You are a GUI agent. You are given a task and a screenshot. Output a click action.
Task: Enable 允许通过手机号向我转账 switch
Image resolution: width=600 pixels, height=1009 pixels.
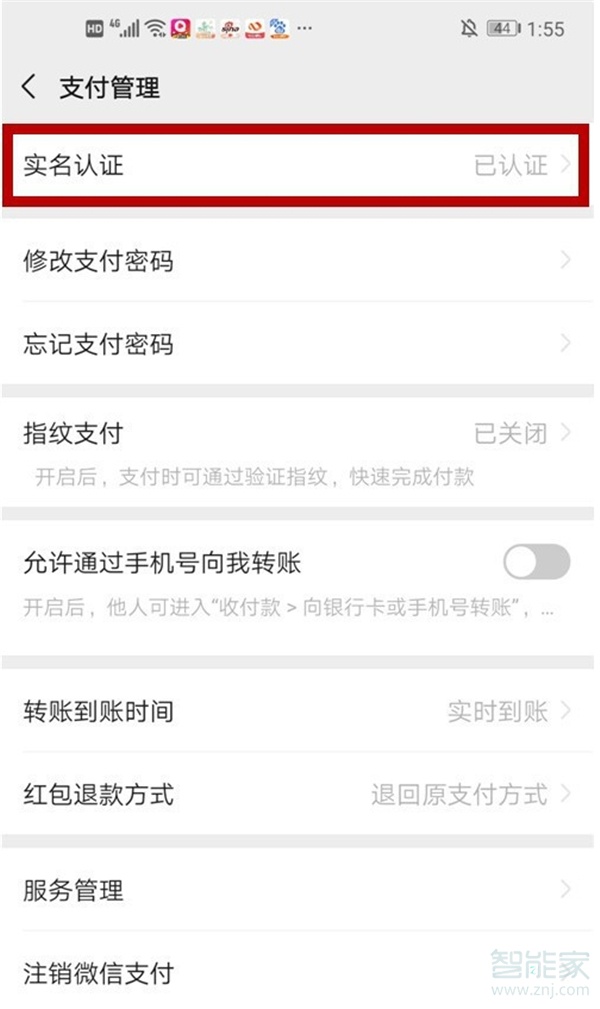[536, 563]
